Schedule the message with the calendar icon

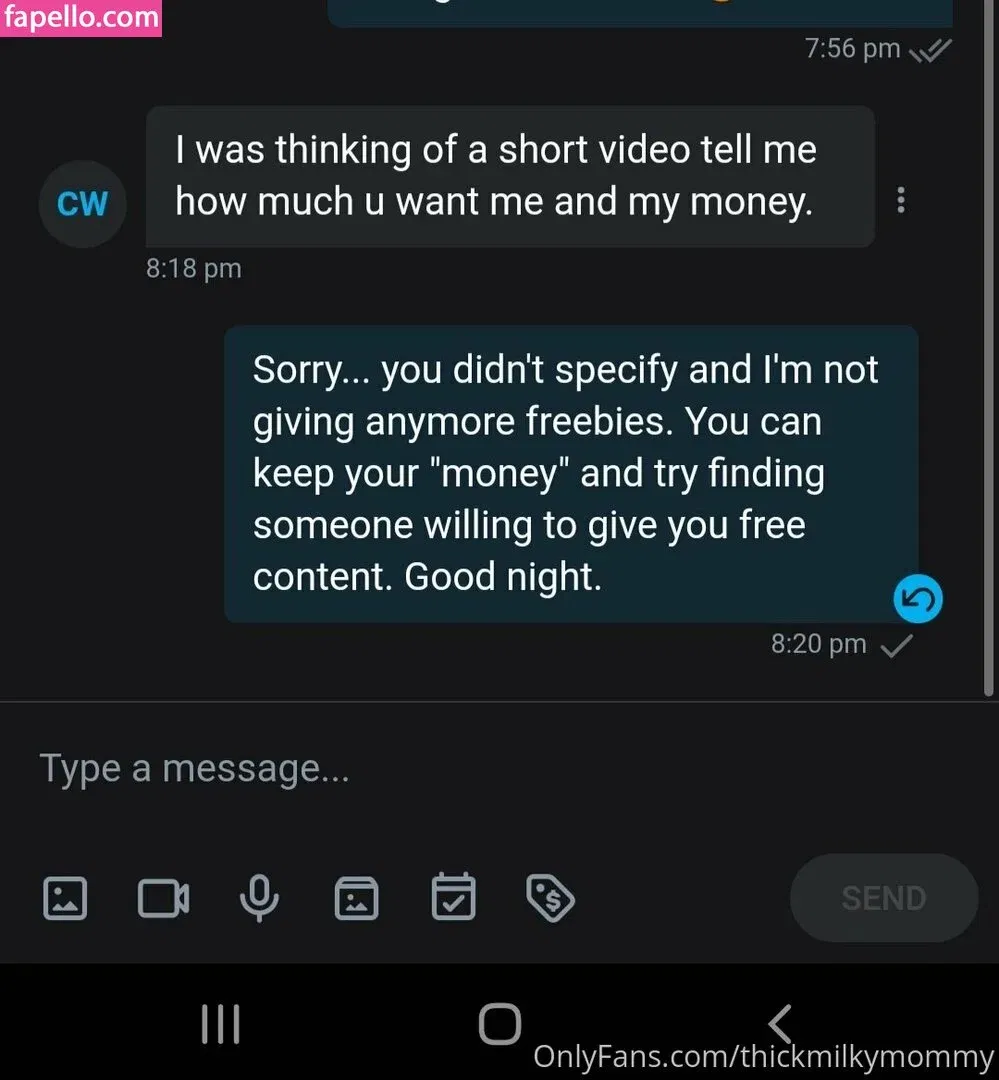[x=453, y=897]
